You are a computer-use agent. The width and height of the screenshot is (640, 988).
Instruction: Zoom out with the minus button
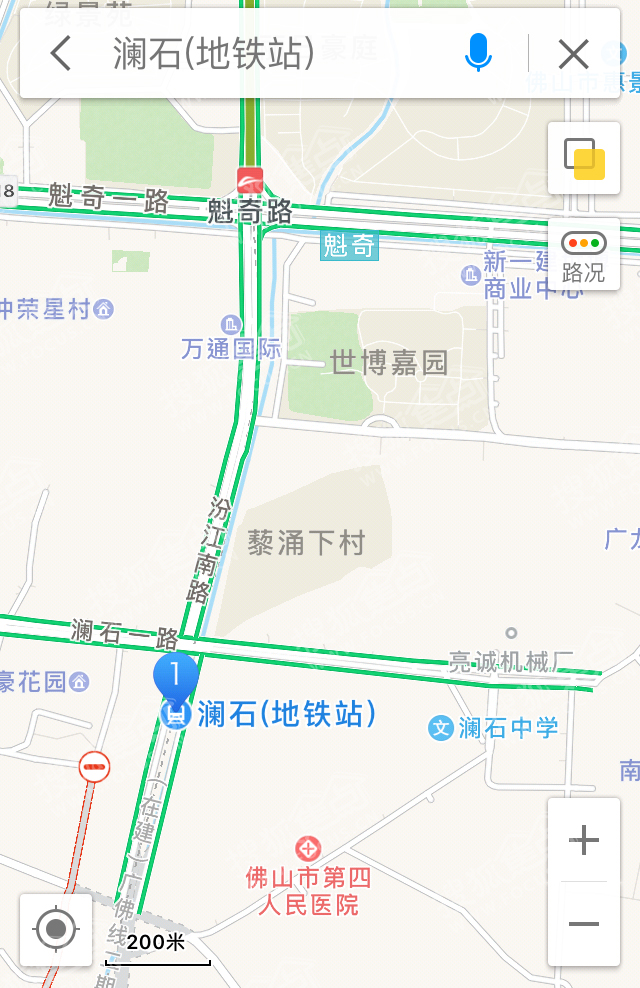[x=584, y=924]
